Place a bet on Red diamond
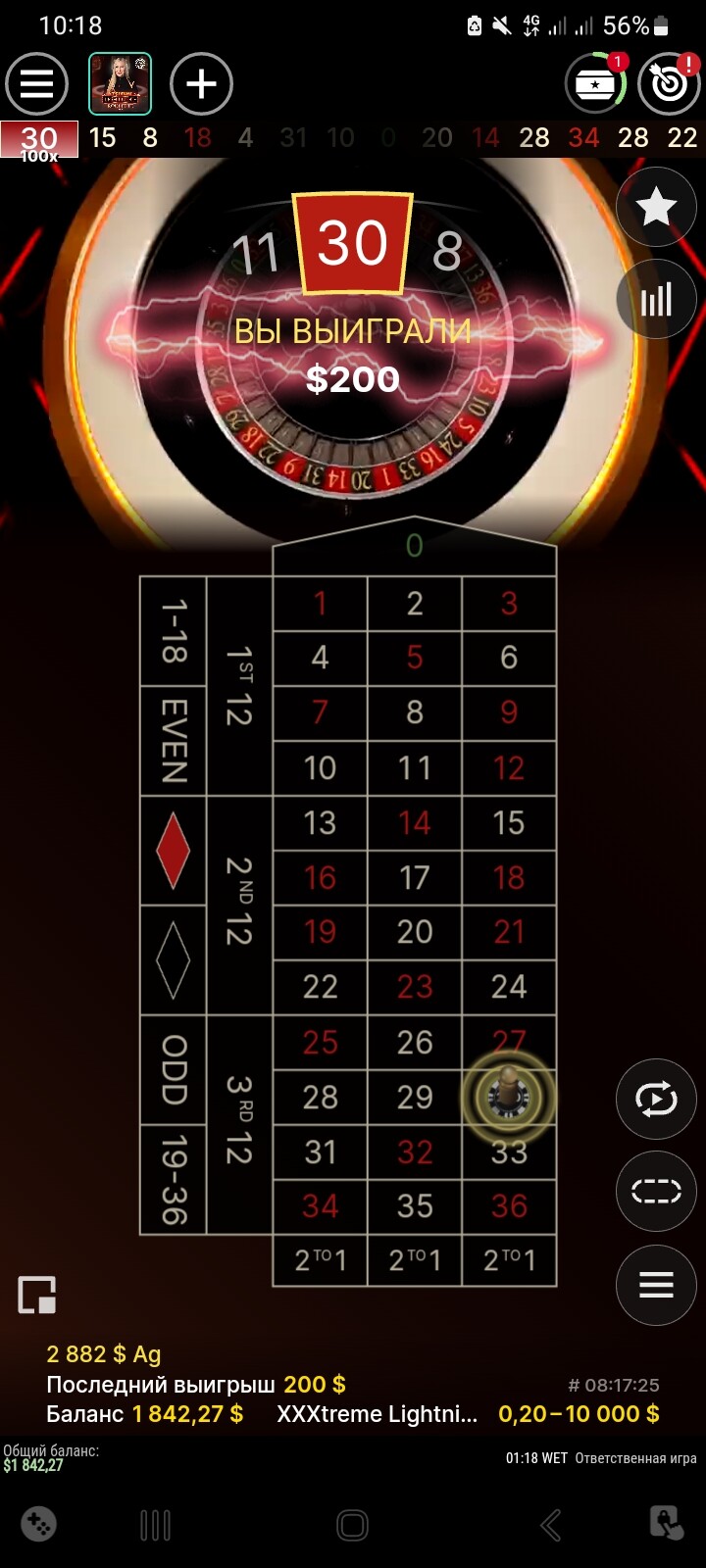The image size is (706, 1568). pyautogui.click(x=174, y=851)
